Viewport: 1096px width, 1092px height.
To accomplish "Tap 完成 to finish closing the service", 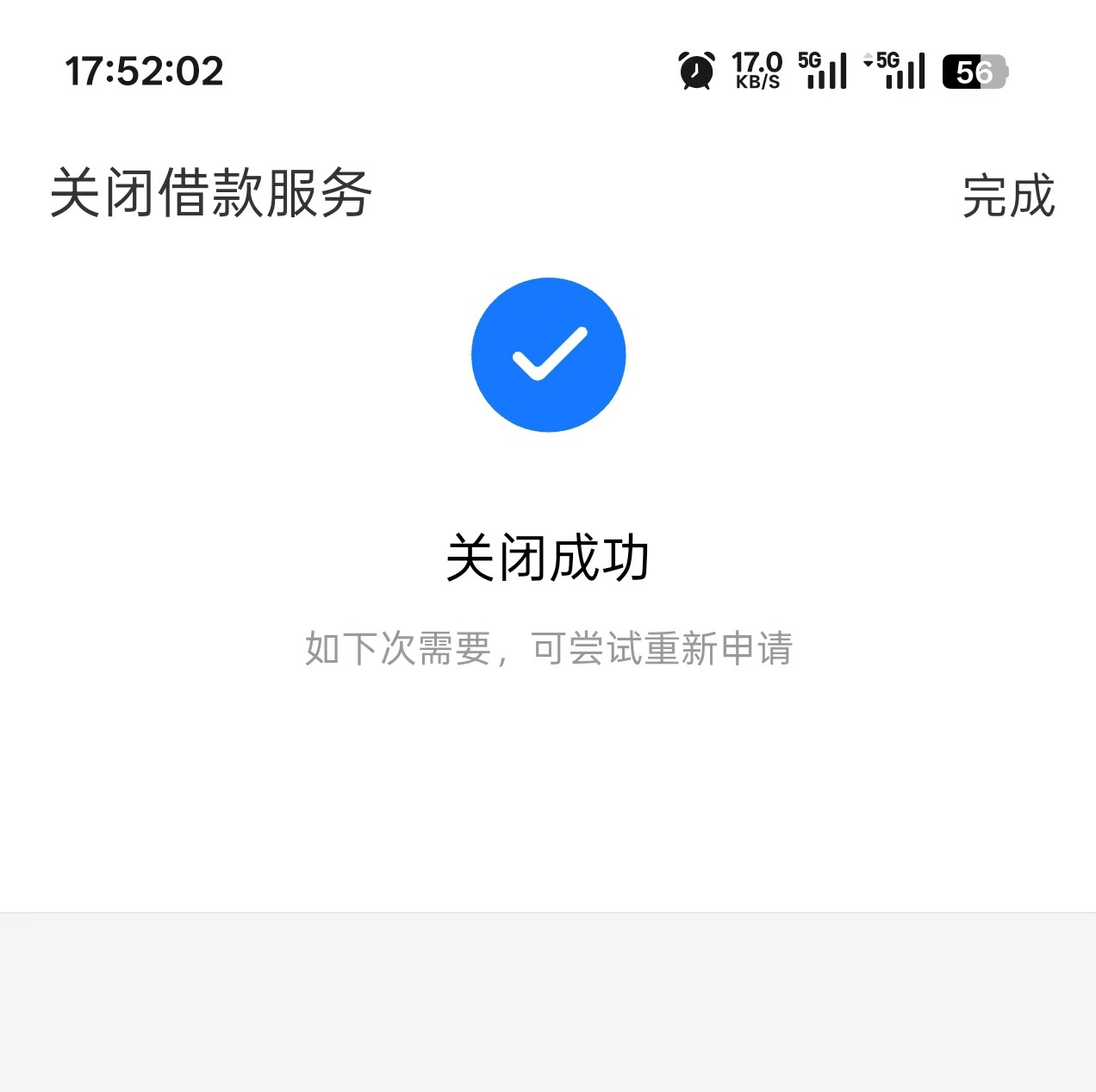I will click(x=1008, y=196).
